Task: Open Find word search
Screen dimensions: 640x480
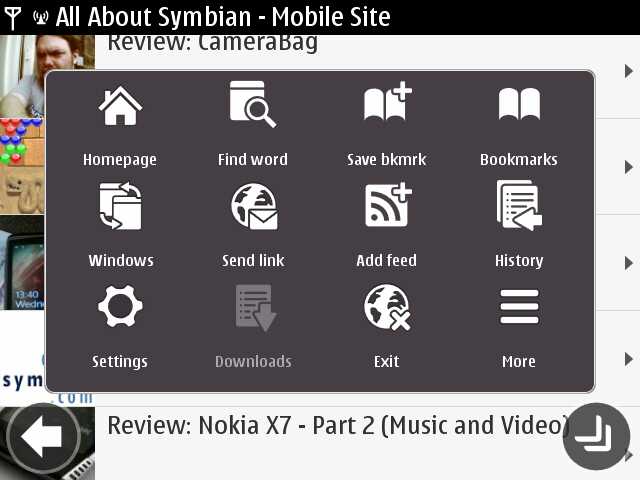Action: [x=252, y=123]
